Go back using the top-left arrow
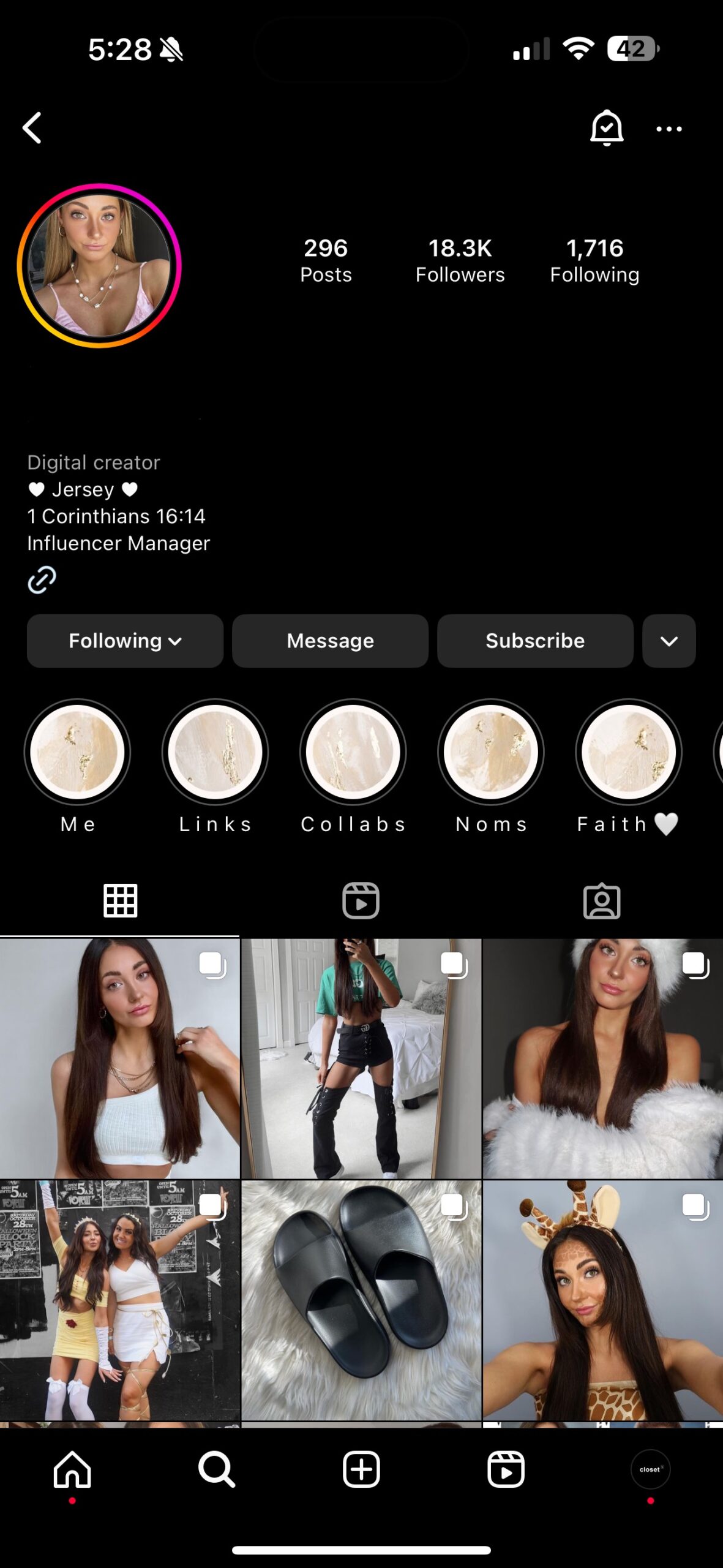Screen dimensions: 723x1568 click(x=32, y=128)
